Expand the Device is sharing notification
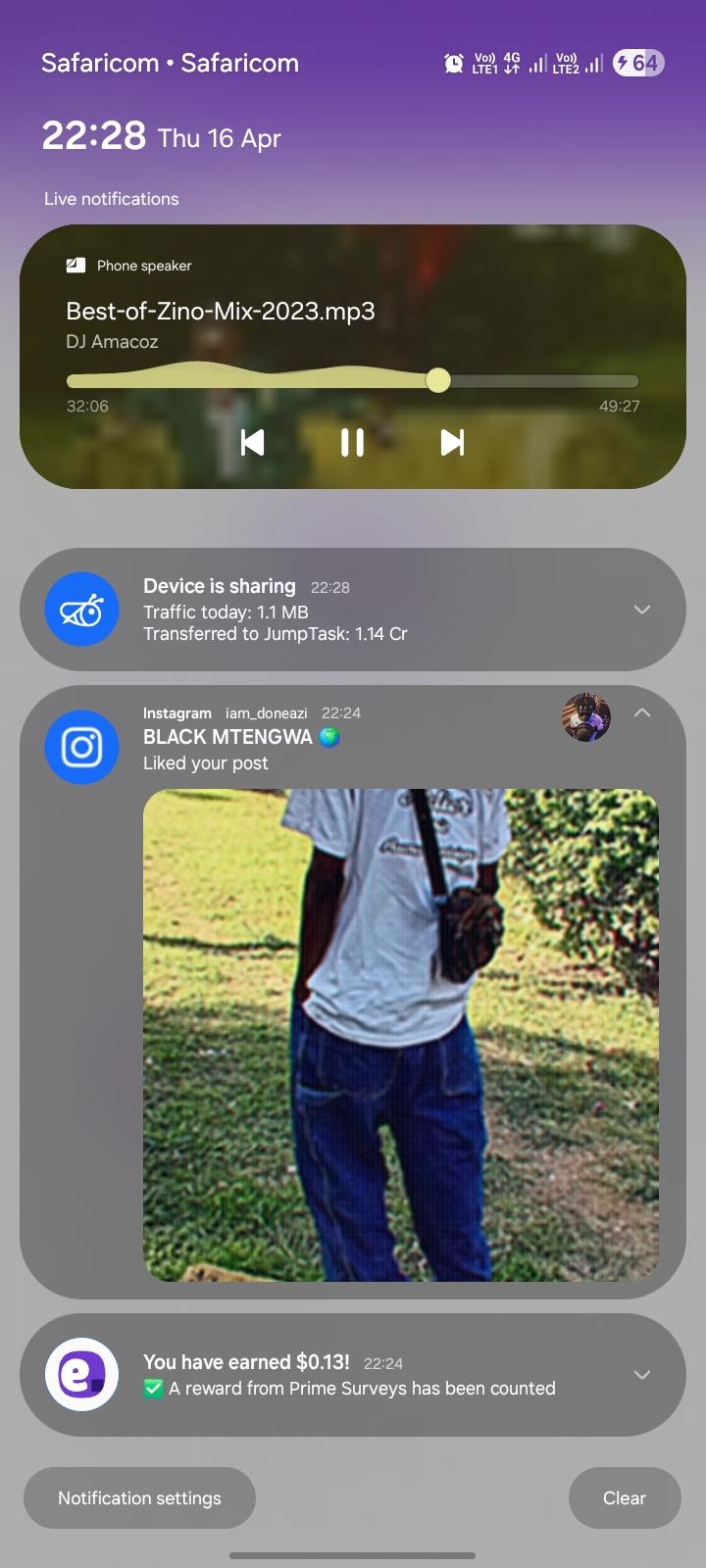This screenshot has width=706, height=1568. 642,610
